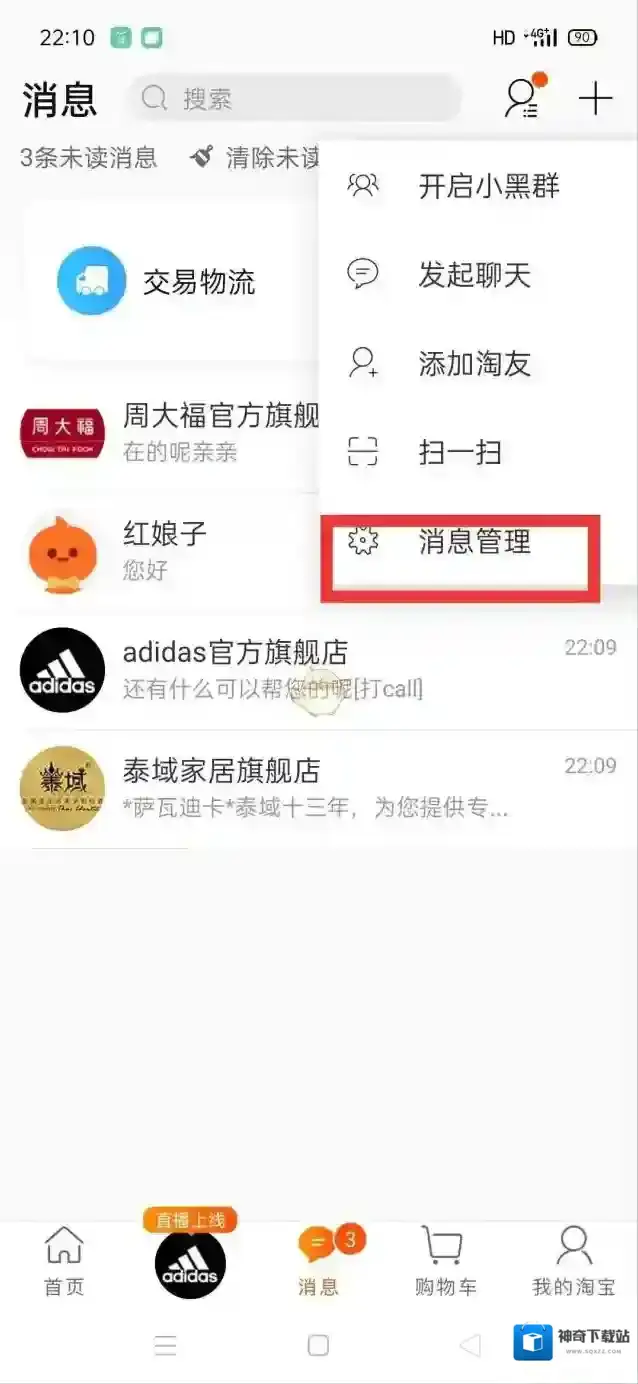
Task: Switch to the 首页 tab
Action: click(64, 1262)
